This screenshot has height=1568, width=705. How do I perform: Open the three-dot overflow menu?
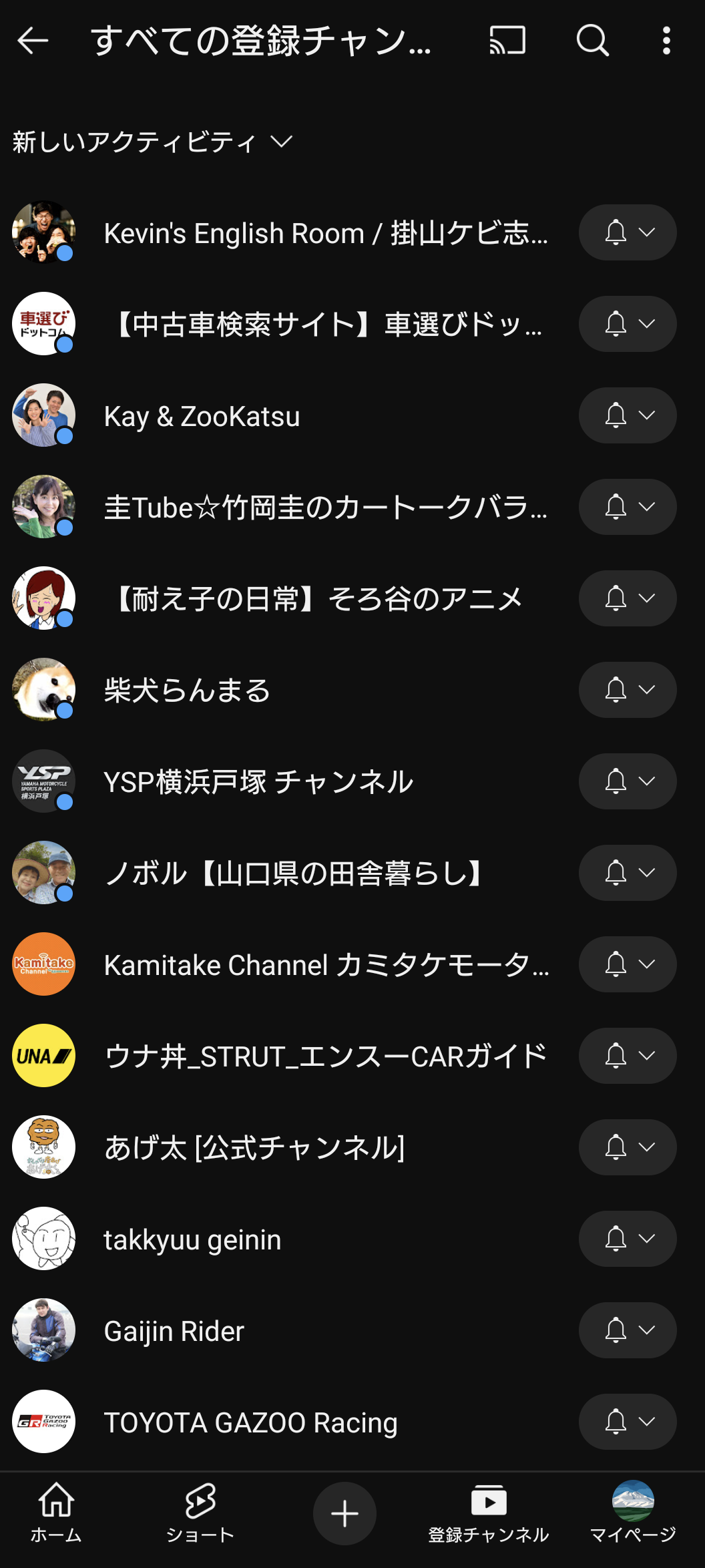(x=666, y=40)
